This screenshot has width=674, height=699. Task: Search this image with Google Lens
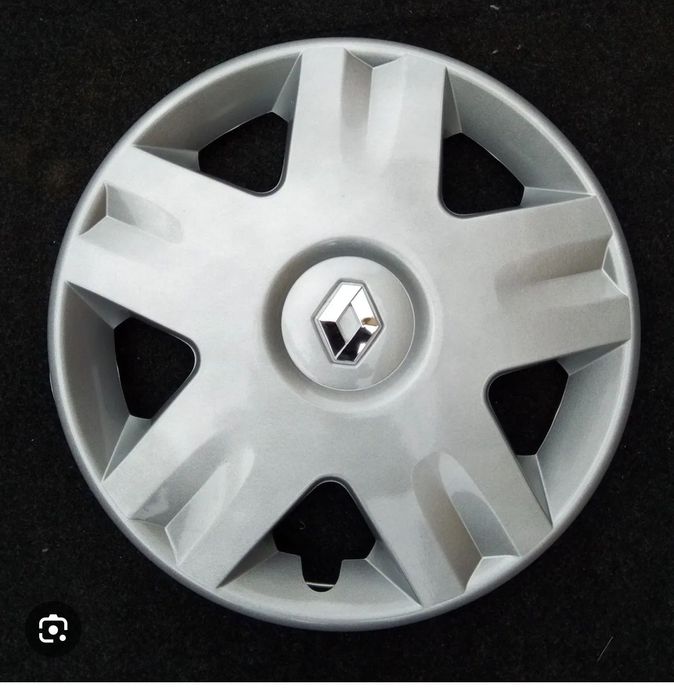51,630
